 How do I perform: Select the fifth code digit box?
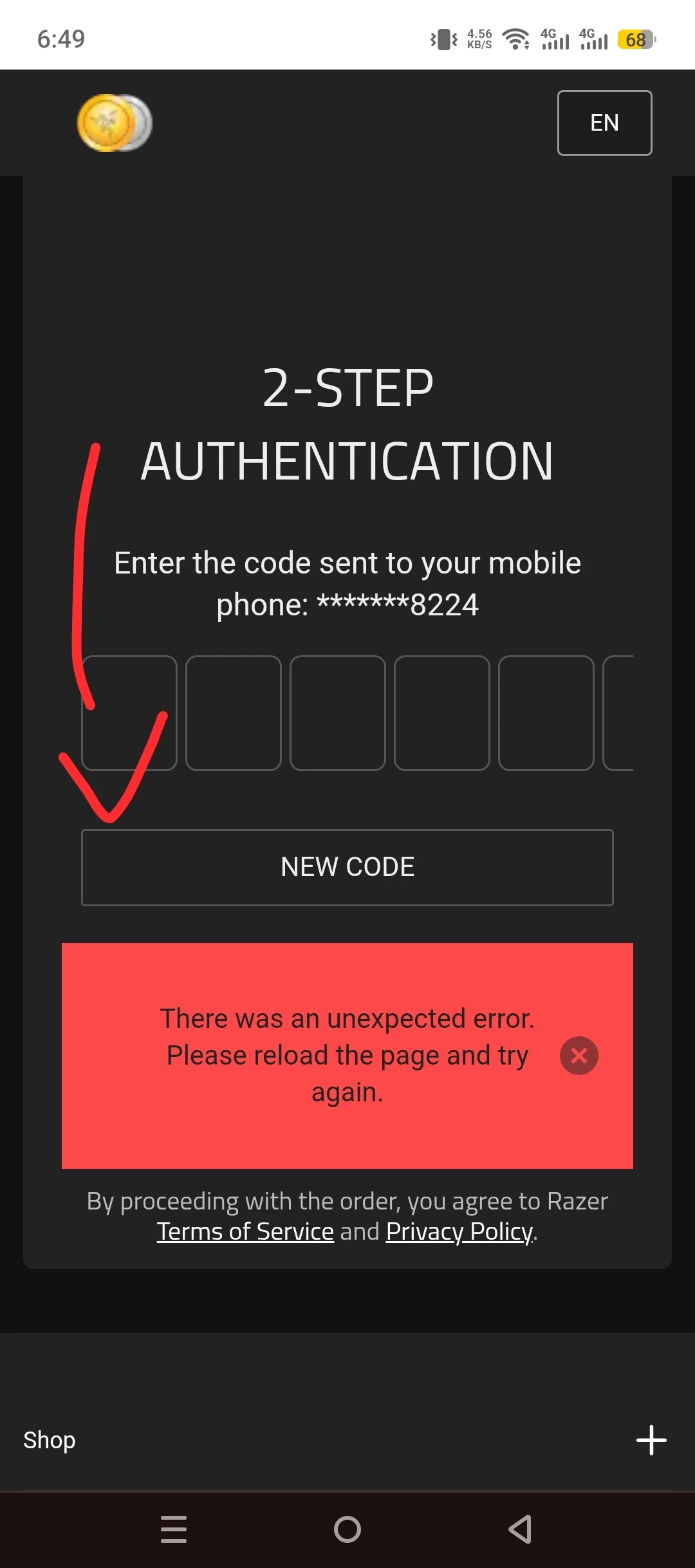pyautogui.click(x=546, y=713)
